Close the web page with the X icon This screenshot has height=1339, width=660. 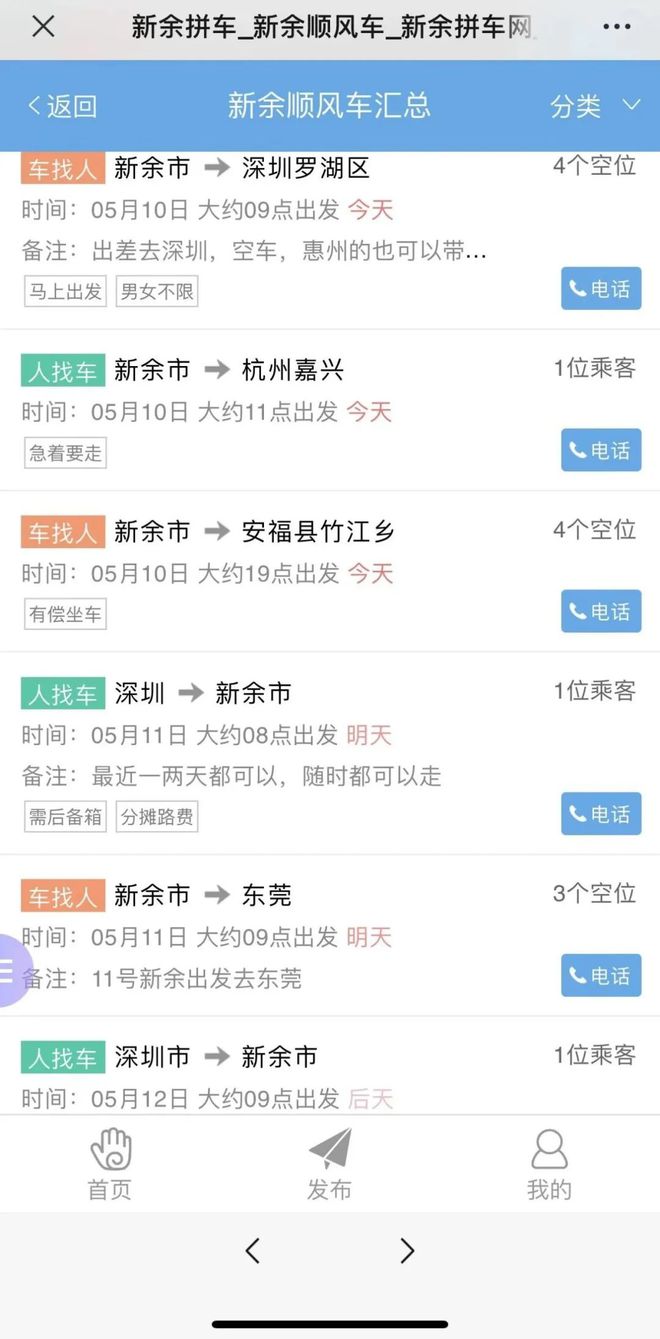pos(43,27)
